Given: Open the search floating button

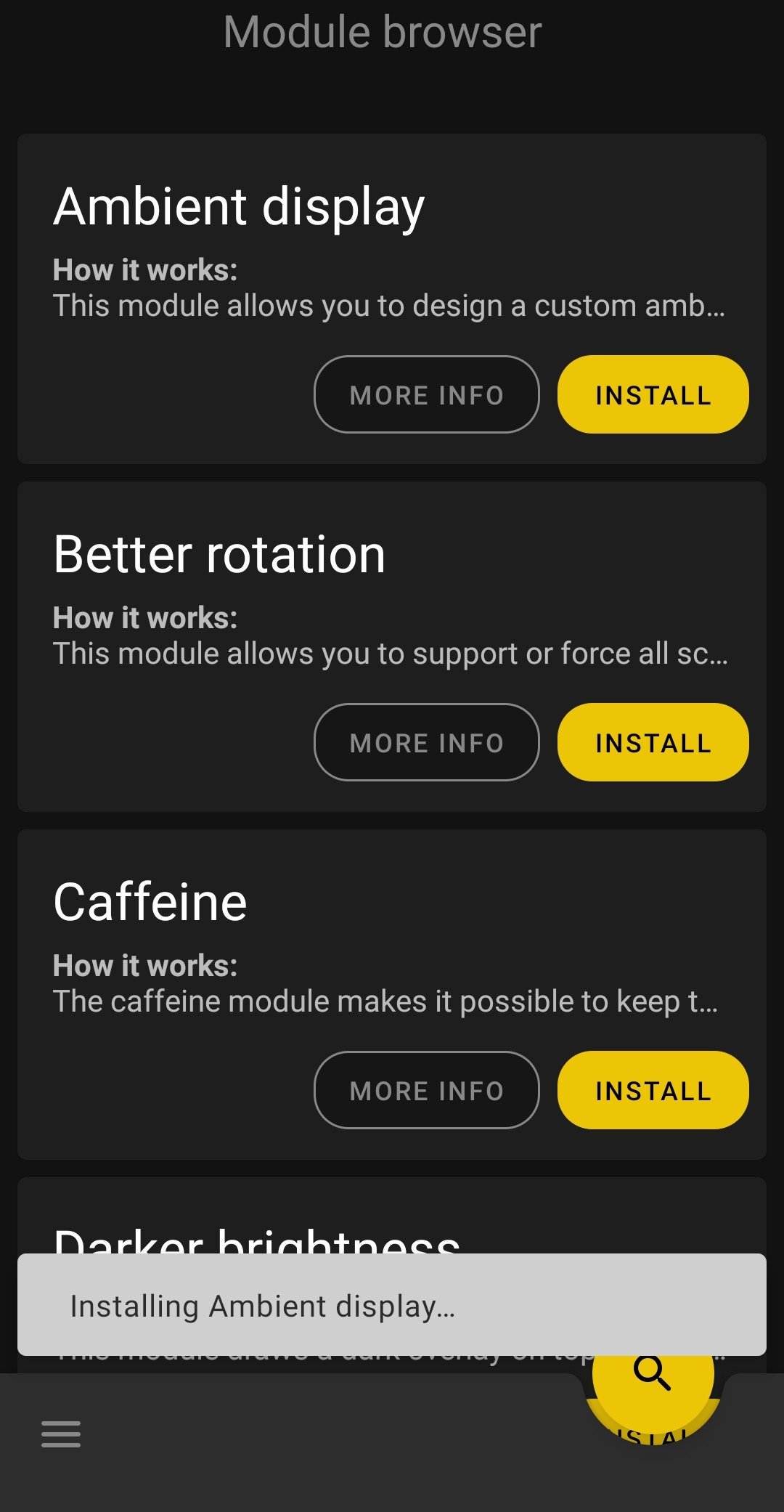Looking at the screenshot, I should (x=653, y=1373).
